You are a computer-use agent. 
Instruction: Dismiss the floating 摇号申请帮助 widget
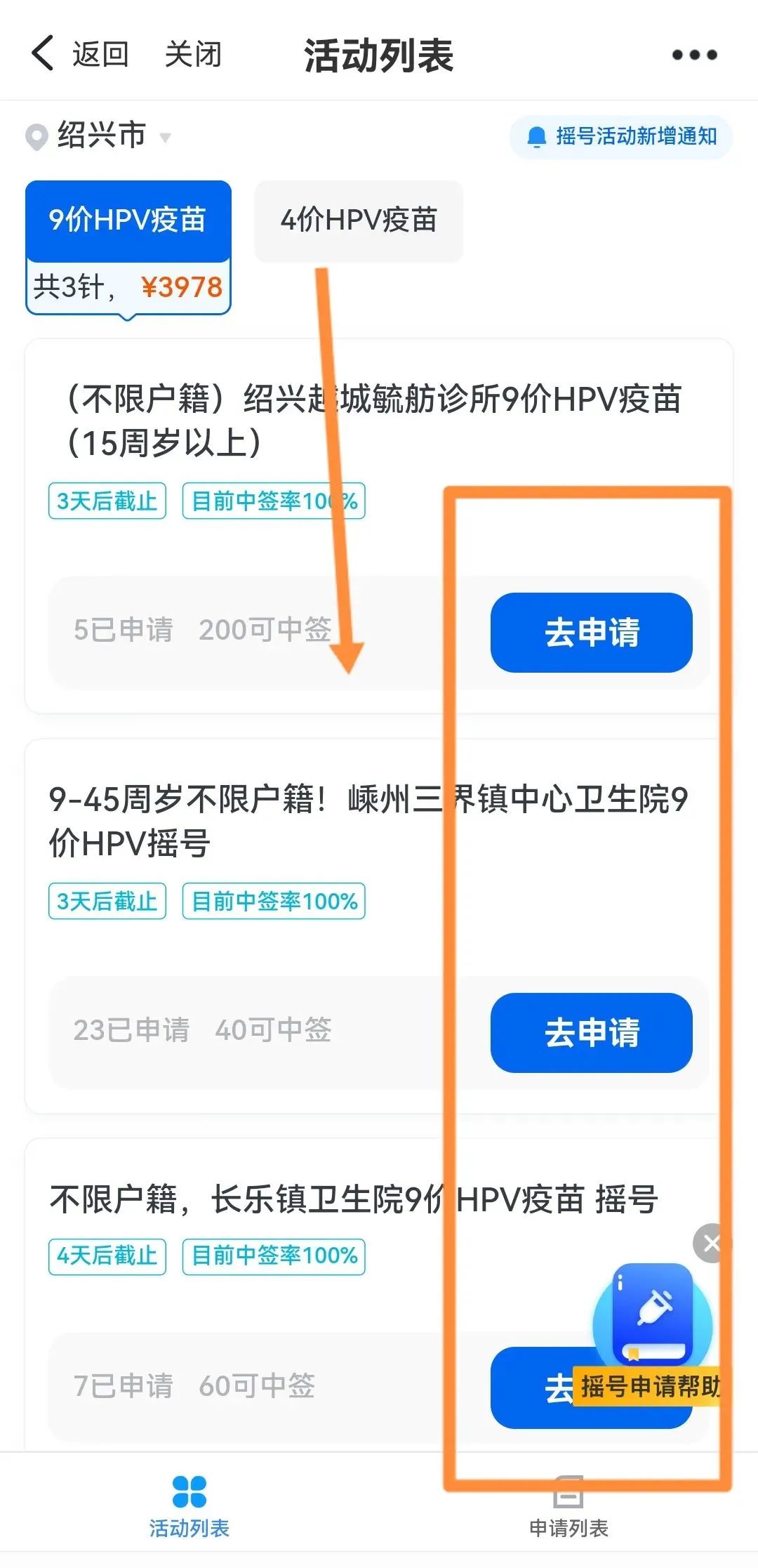711,1244
